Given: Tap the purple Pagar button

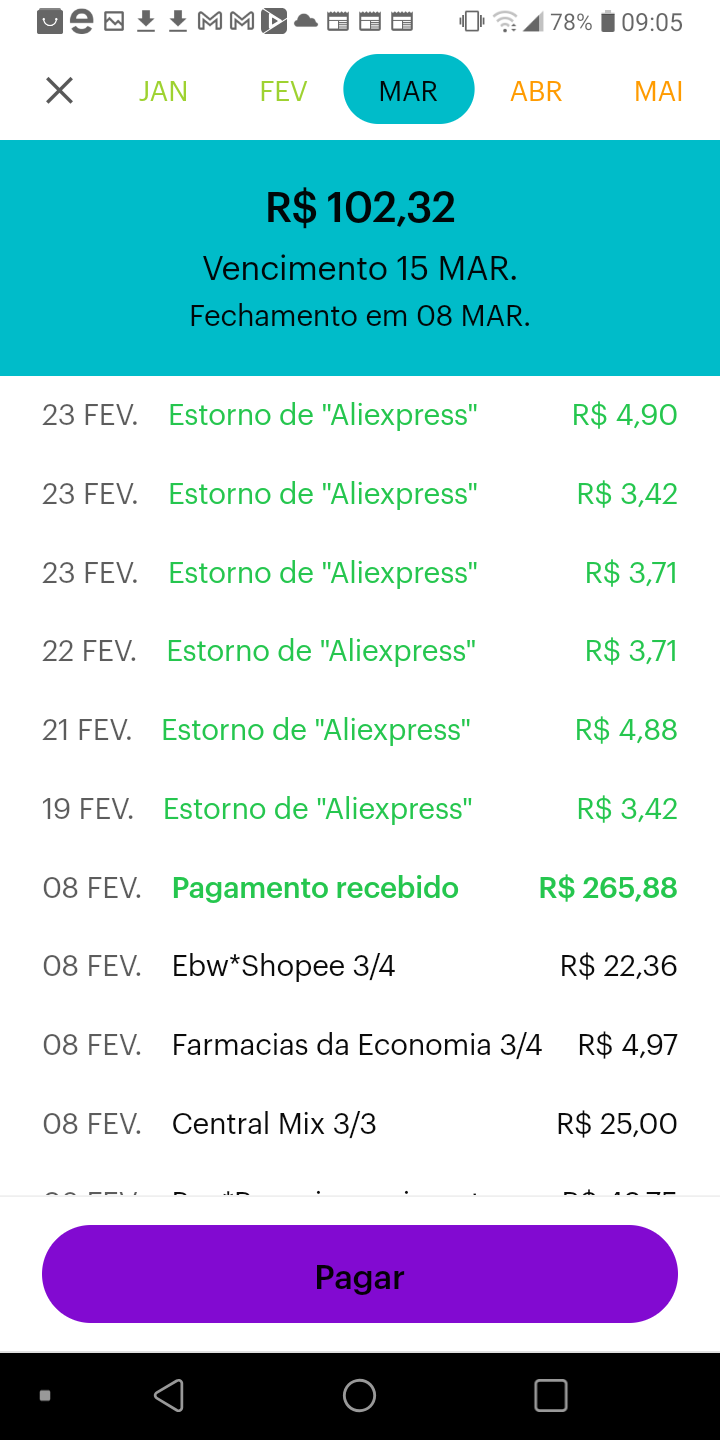Looking at the screenshot, I should tap(360, 1274).
